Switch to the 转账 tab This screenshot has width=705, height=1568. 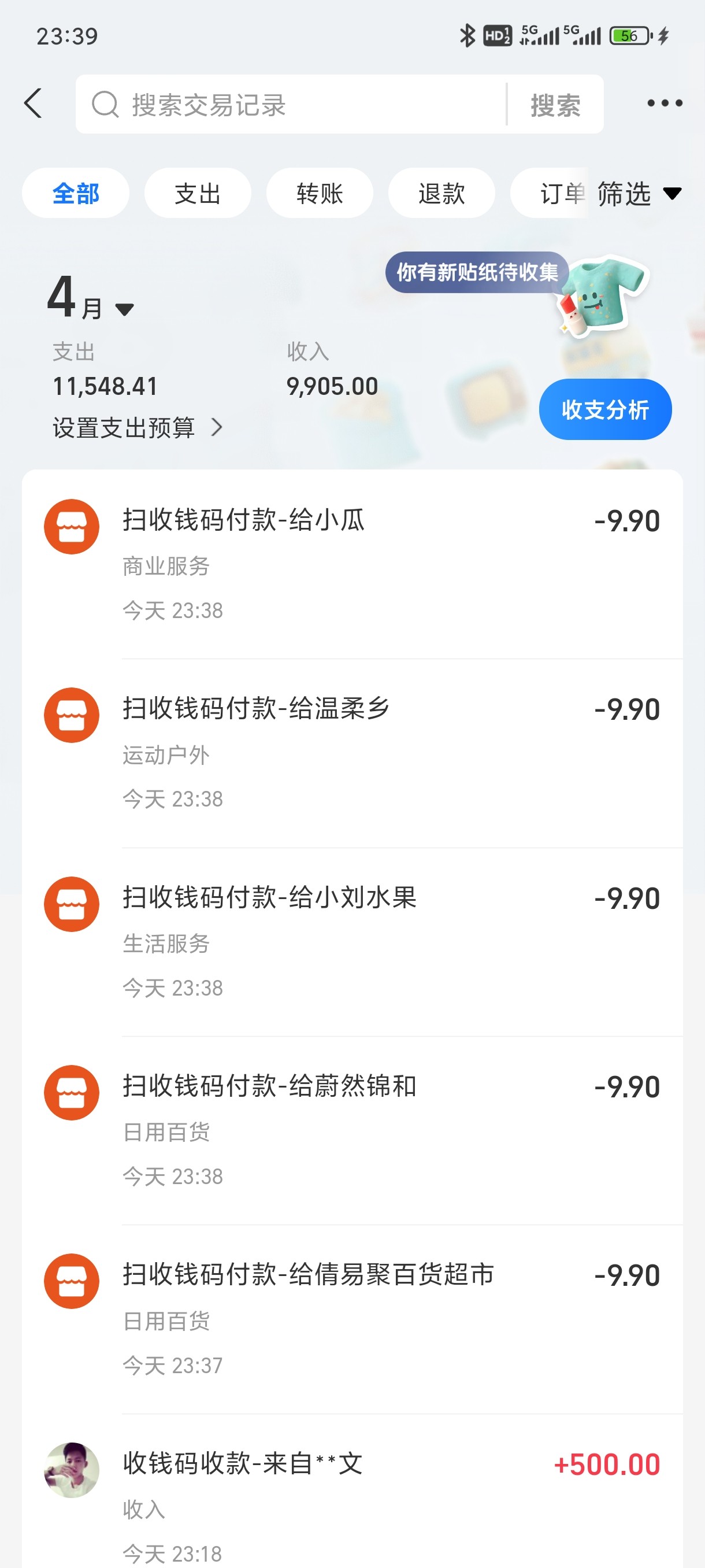320,194
